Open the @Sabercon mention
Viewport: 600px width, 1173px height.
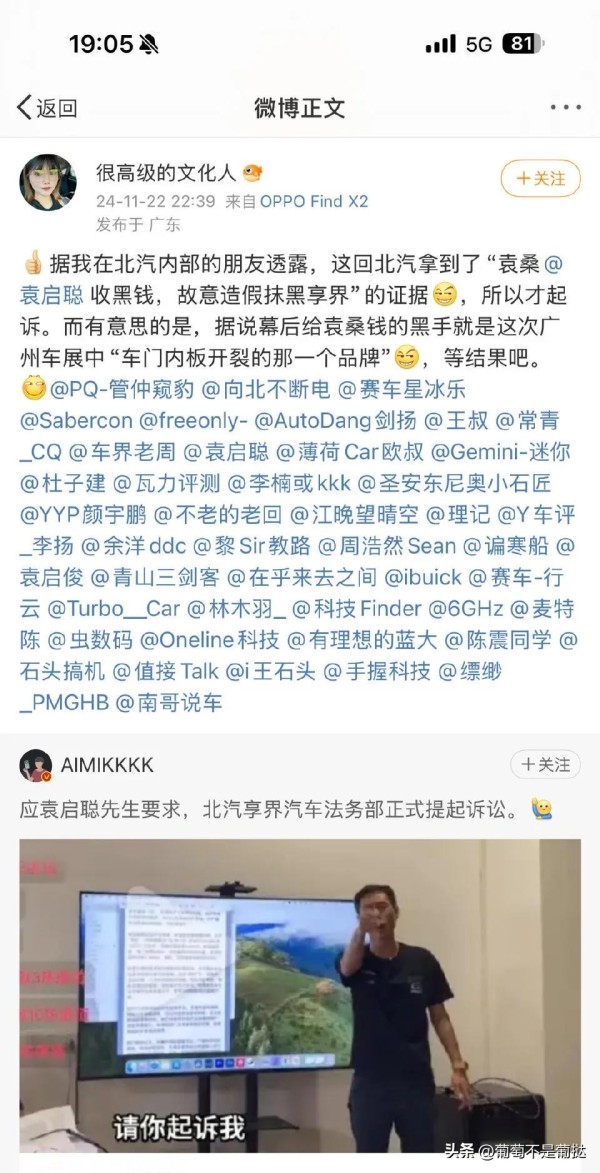(x=72, y=420)
